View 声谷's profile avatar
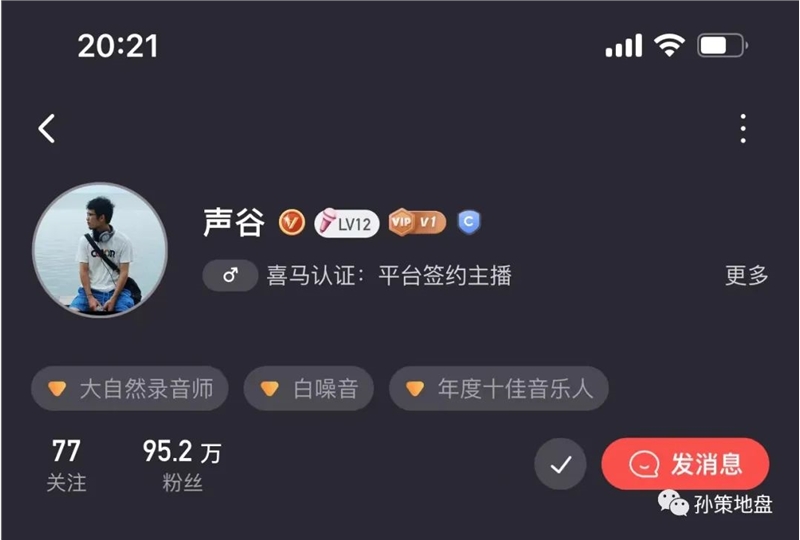 point(99,249)
